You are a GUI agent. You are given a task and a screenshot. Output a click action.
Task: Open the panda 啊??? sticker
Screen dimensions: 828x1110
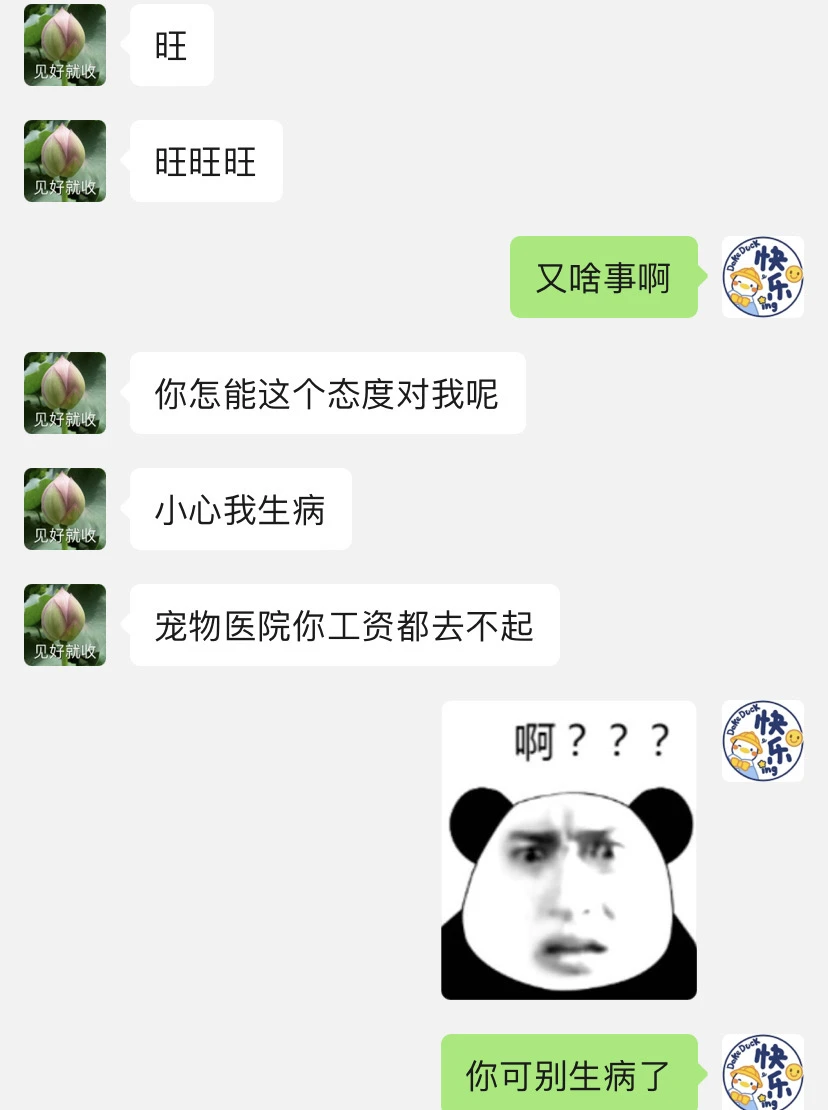point(568,849)
